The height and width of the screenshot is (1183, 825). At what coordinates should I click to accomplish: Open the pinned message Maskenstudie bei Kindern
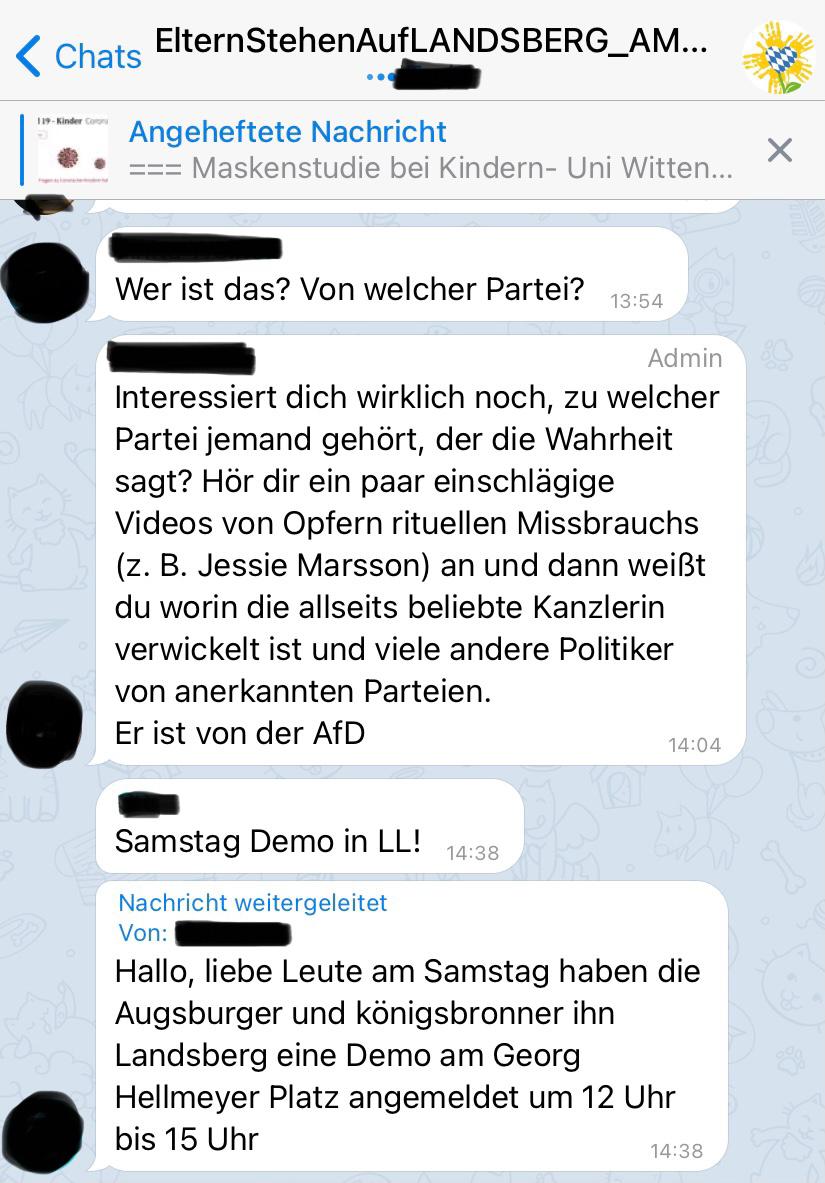coord(430,150)
